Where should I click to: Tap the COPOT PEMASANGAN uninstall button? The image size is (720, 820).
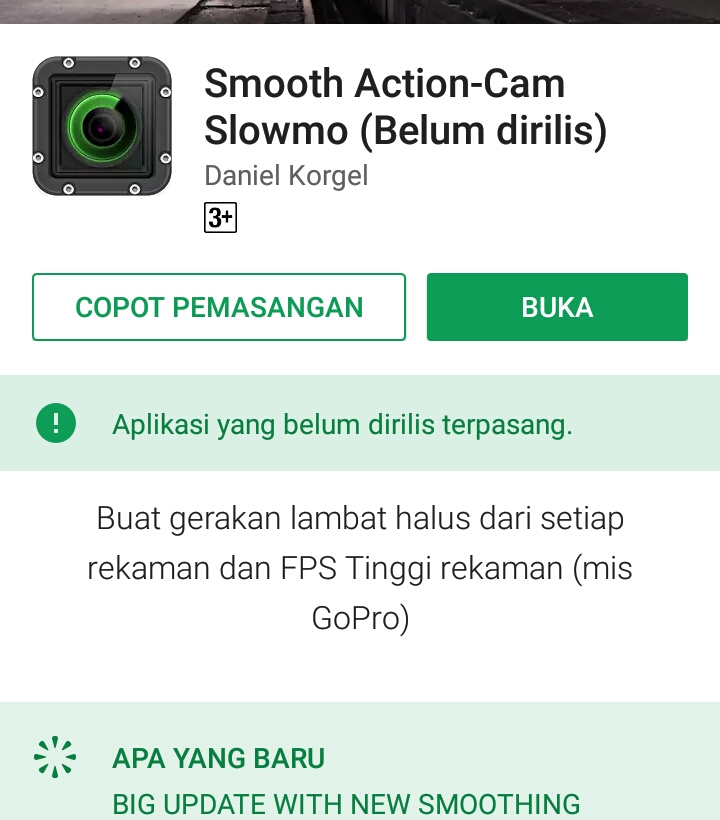pyautogui.click(x=219, y=307)
